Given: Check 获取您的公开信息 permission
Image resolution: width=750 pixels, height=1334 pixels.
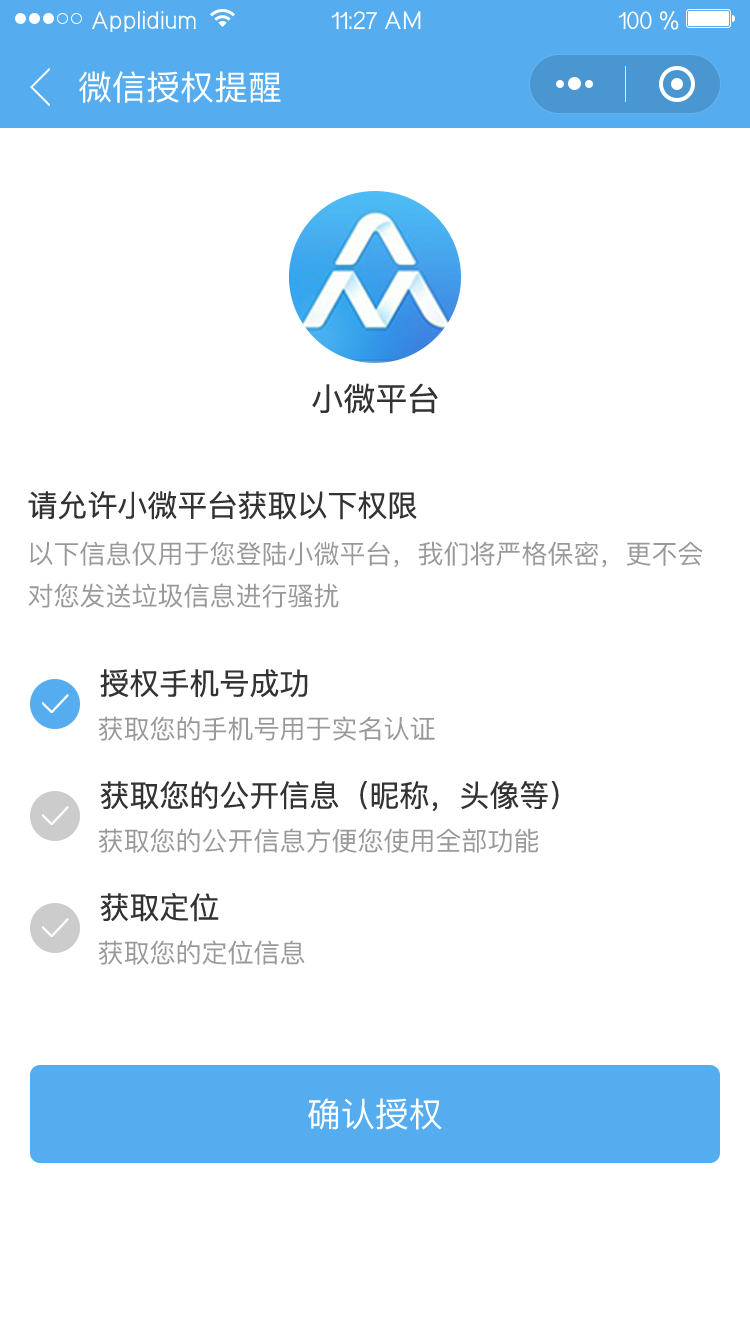Looking at the screenshot, I should pyautogui.click(x=55, y=816).
